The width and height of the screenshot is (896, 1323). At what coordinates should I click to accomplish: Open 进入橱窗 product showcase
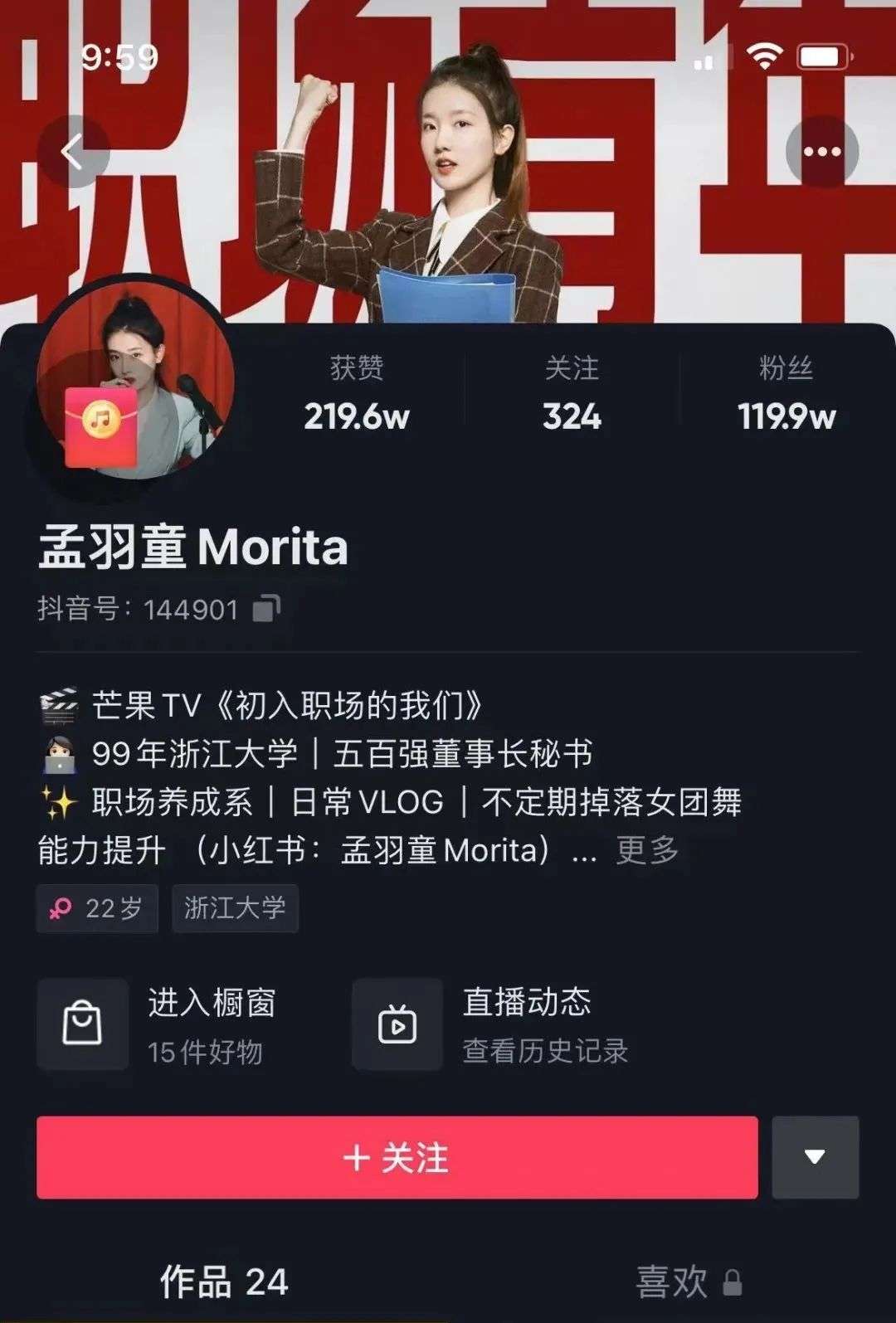158,1025
